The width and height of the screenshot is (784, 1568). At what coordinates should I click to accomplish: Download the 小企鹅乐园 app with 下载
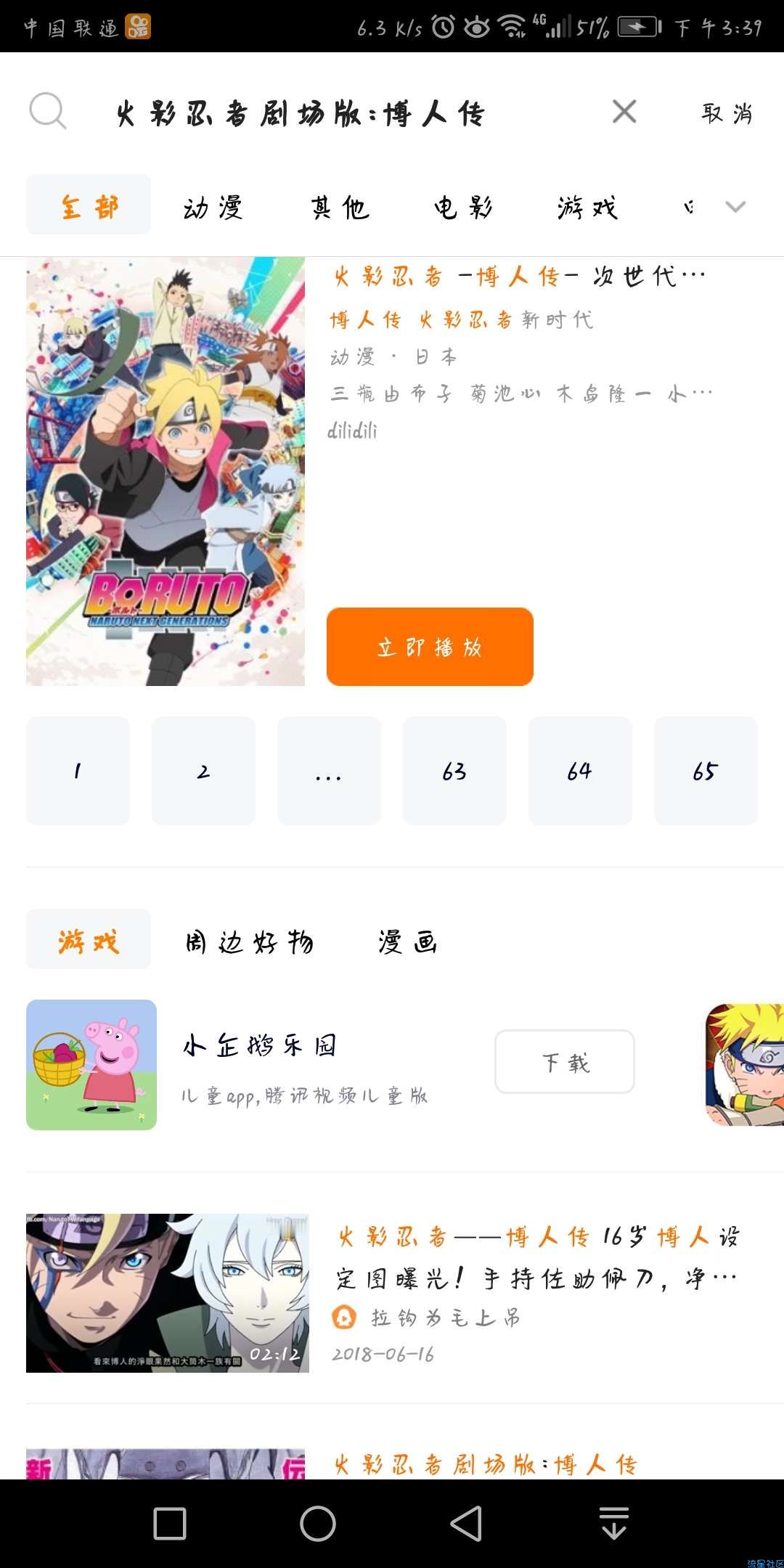[x=565, y=1062]
